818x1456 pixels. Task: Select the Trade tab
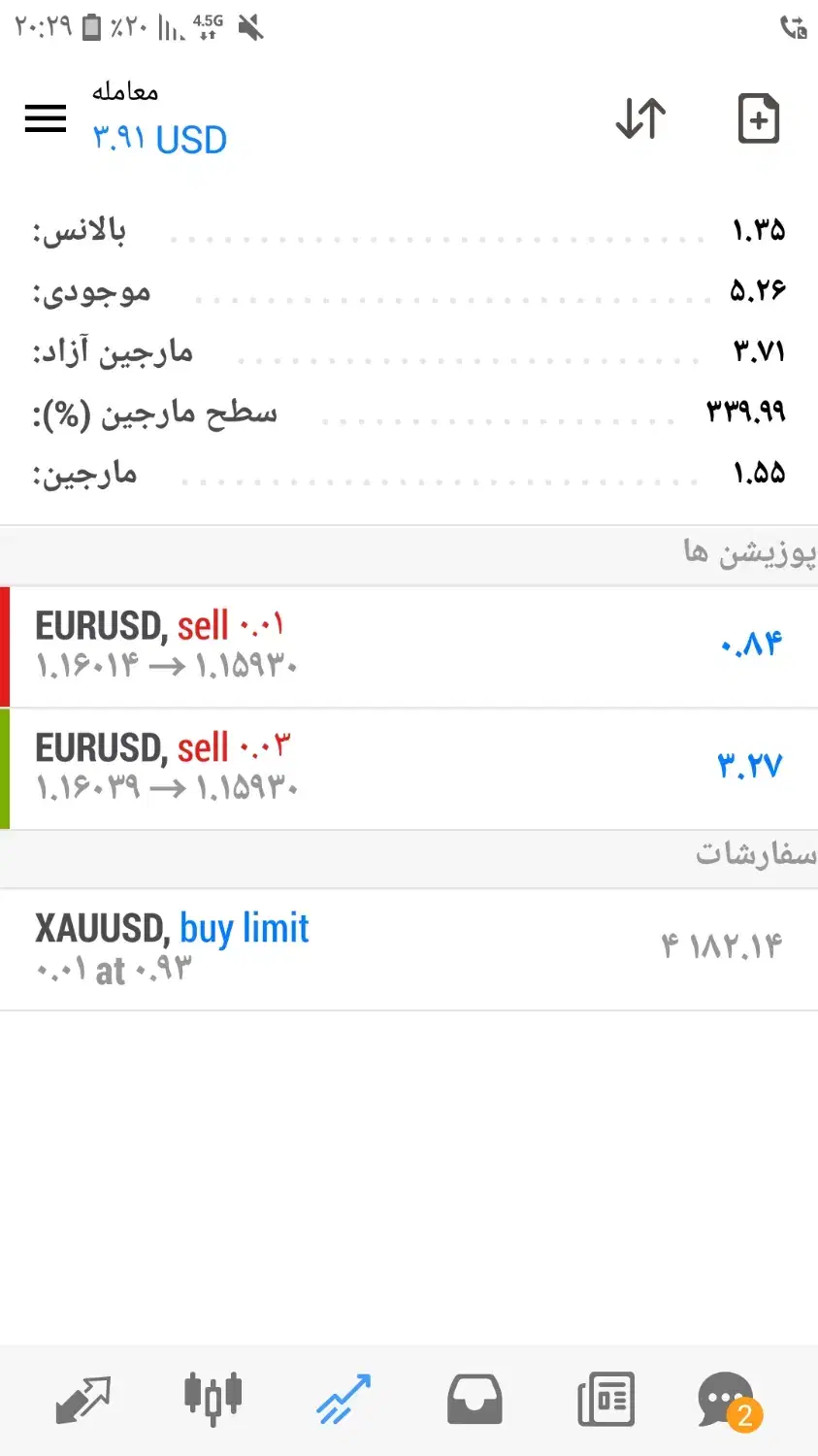tap(344, 1400)
